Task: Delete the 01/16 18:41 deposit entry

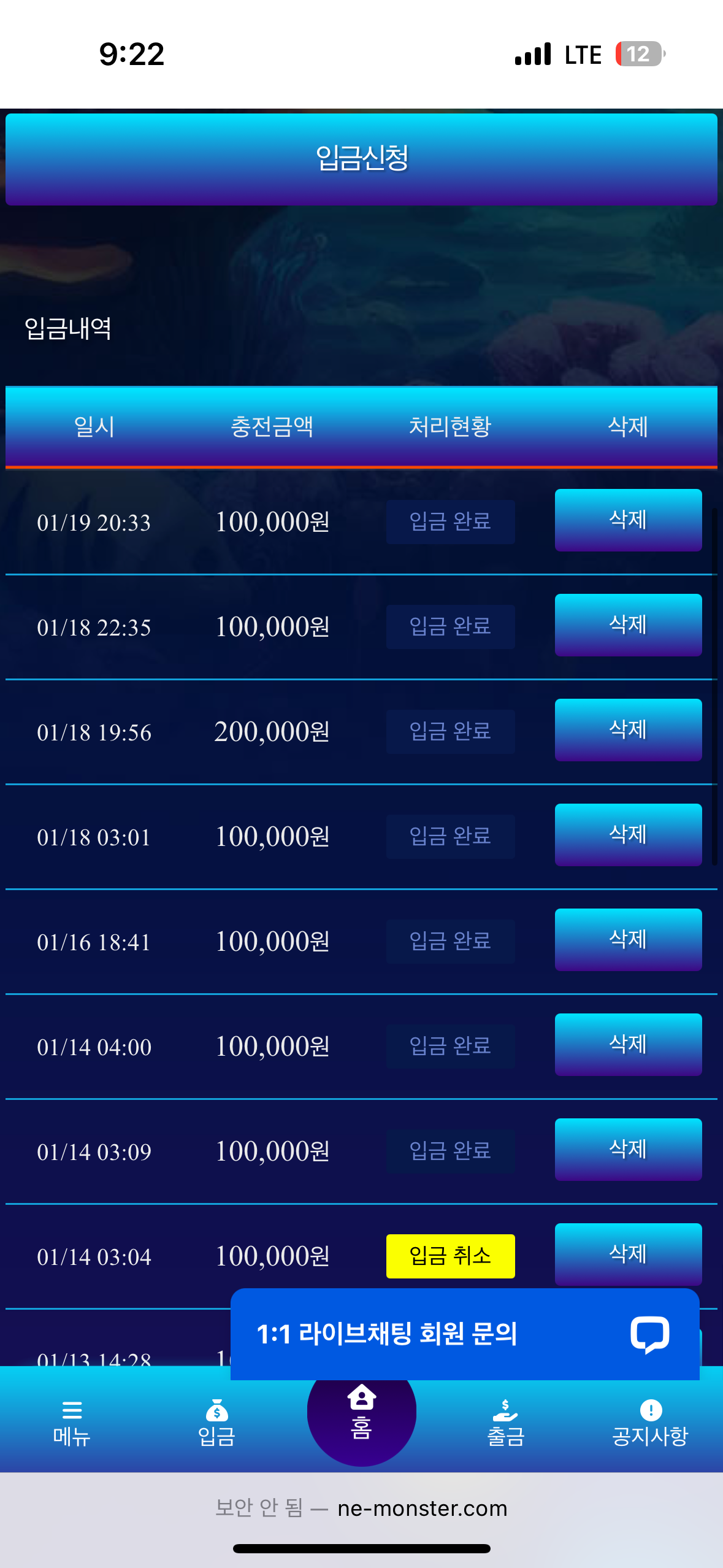Action: click(628, 940)
